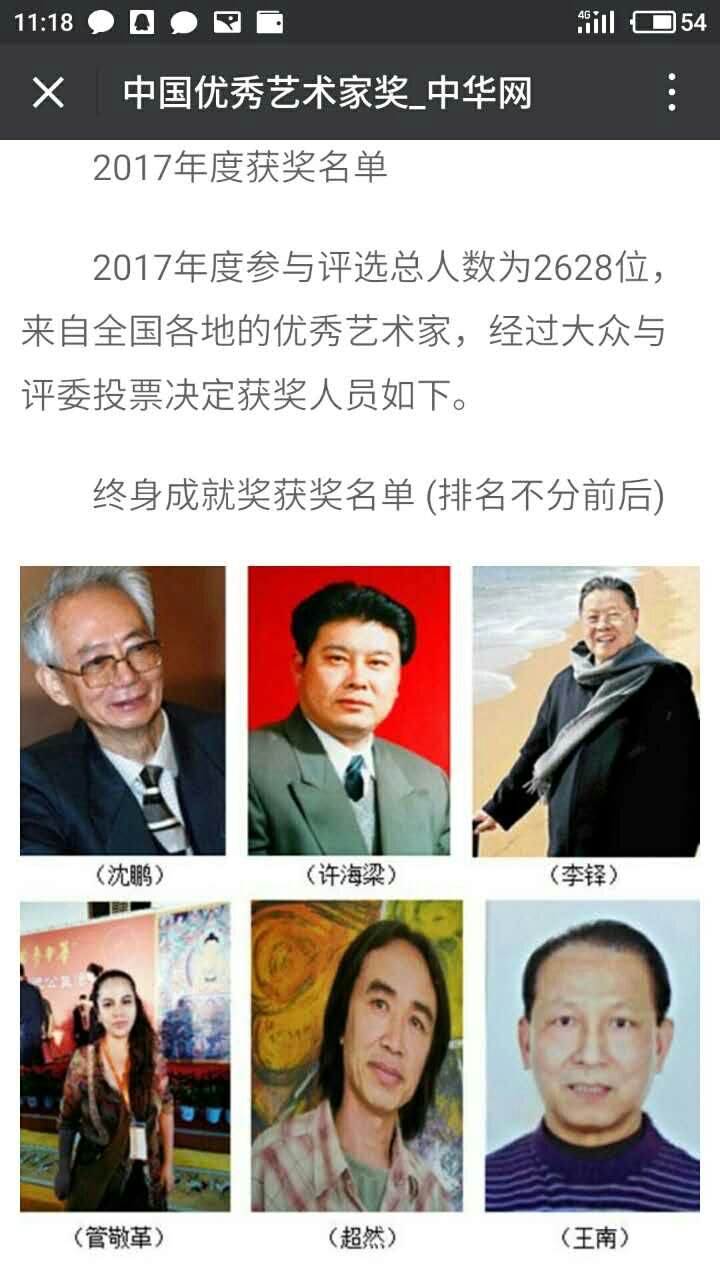Open the three-dot overflow menu
Screen dimensions: 720x1280
672,93
